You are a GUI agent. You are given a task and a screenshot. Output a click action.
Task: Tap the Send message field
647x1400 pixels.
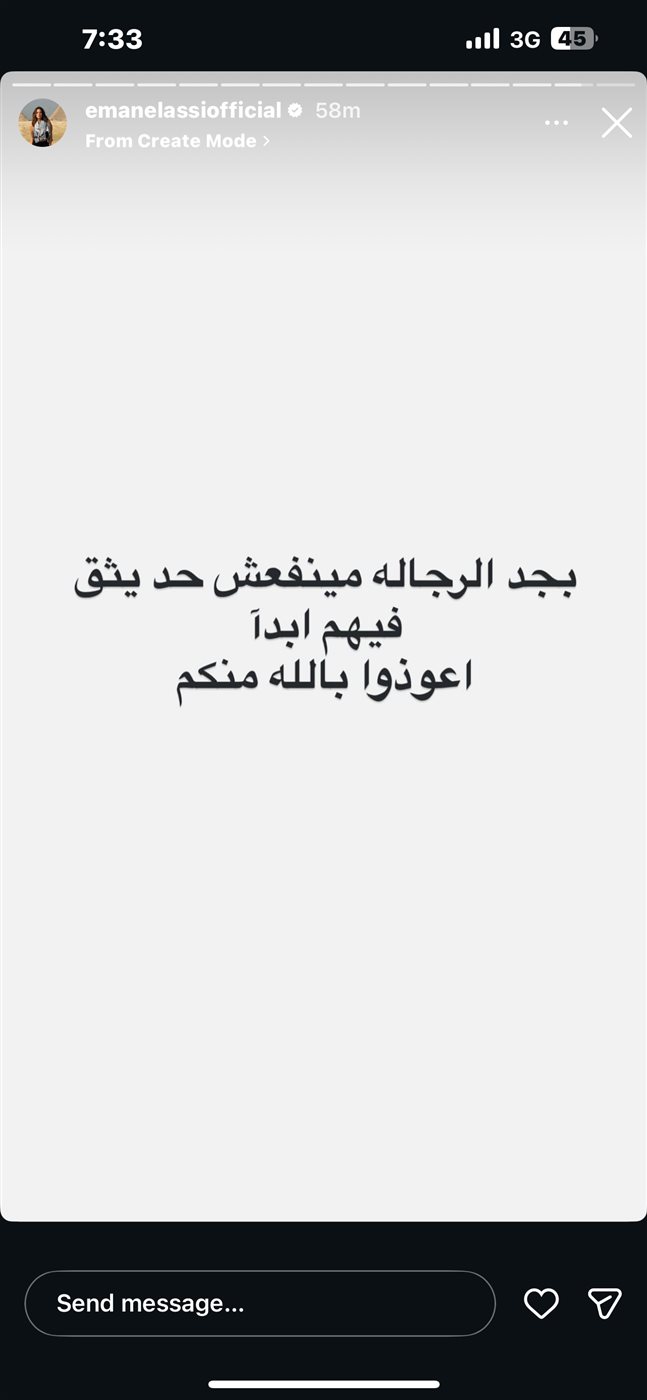click(x=260, y=1303)
